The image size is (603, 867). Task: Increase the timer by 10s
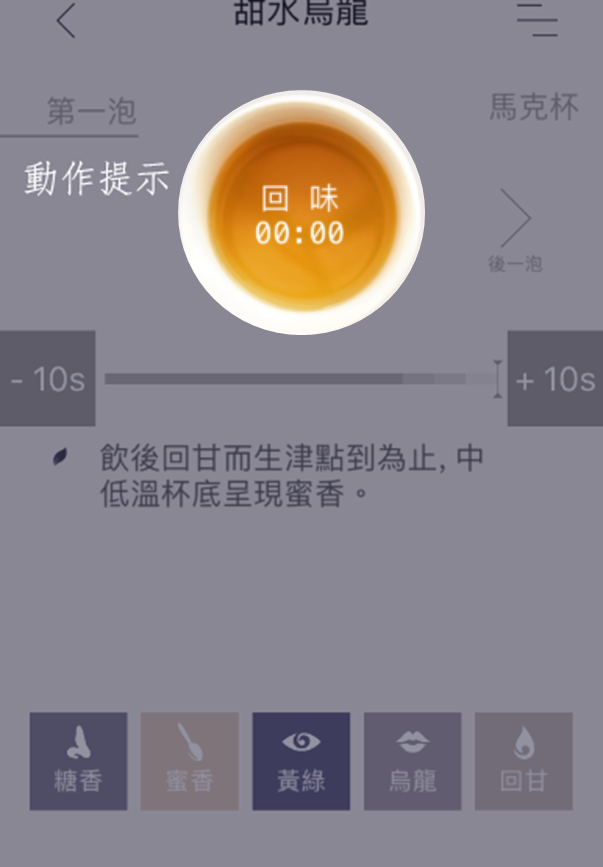(555, 379)
